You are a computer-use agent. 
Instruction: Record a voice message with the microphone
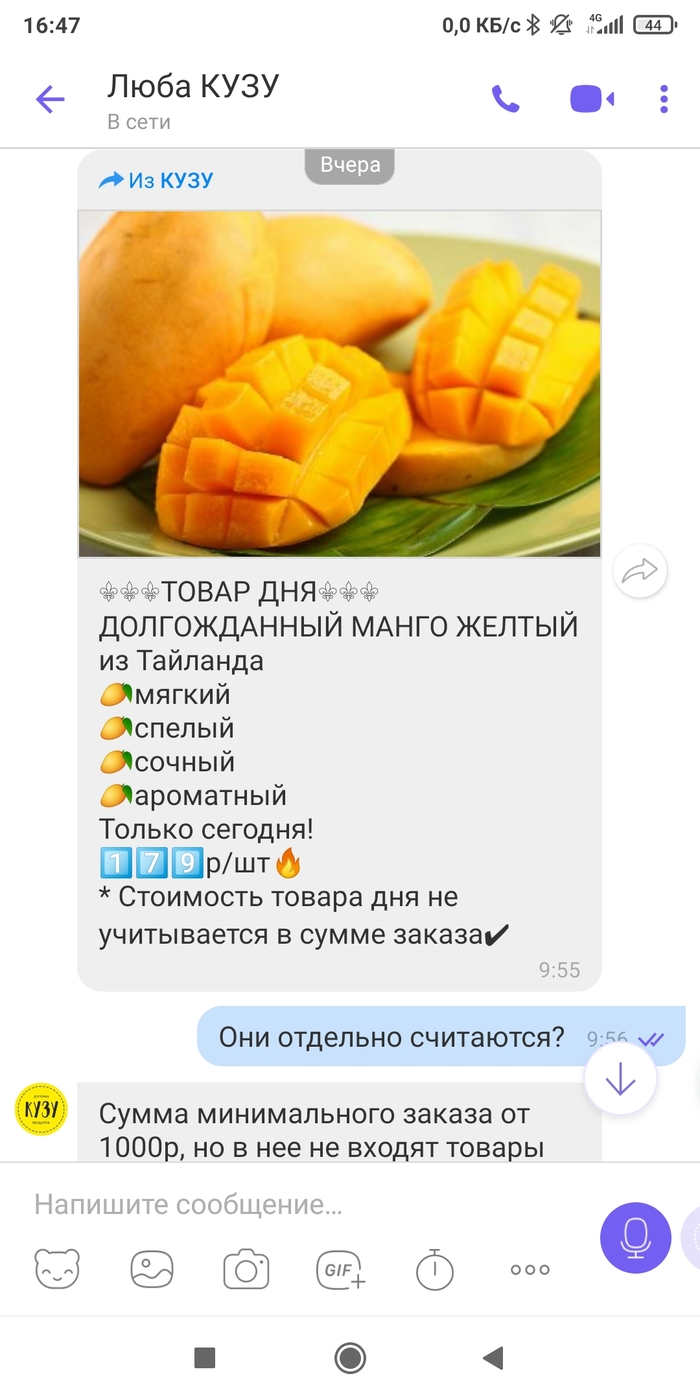click(x=635, y=1238)
